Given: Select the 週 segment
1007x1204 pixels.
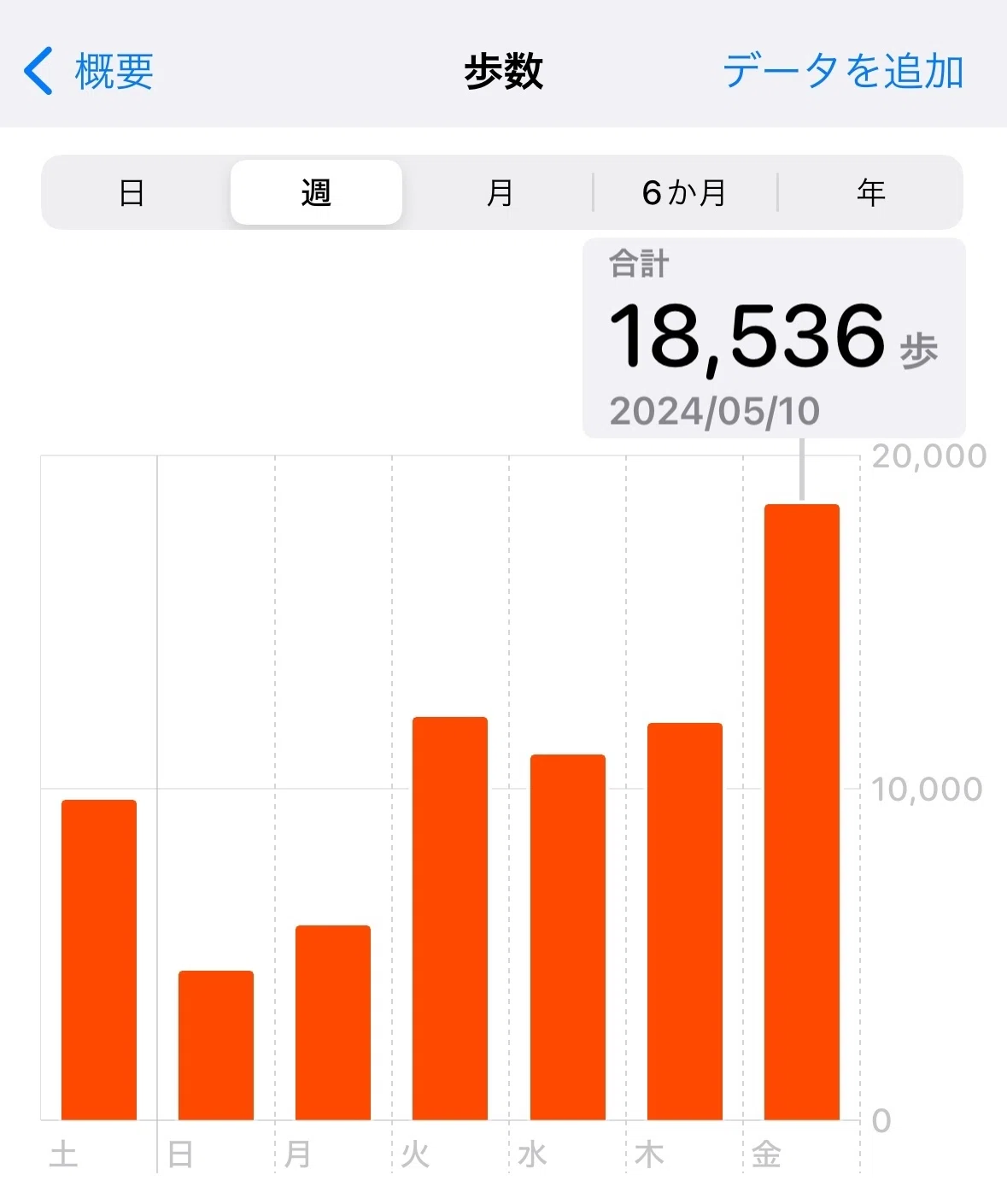Looking at the screenshot, I should point(316,193).
